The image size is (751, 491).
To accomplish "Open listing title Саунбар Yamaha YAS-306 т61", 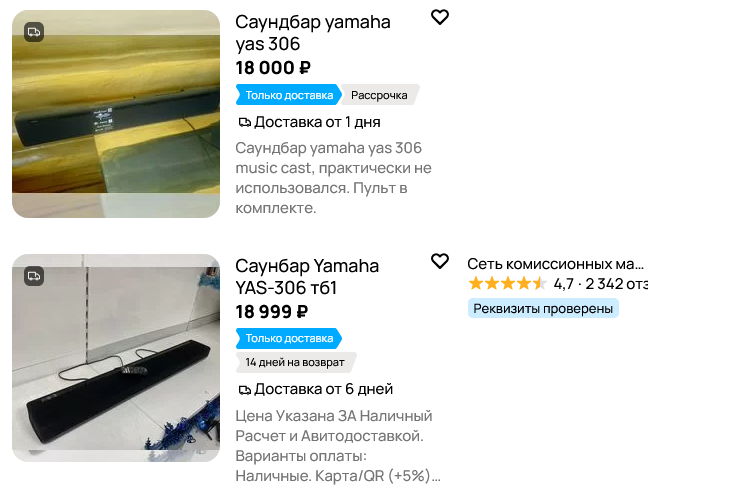I will pyautogui.click(x=307, y=277).
